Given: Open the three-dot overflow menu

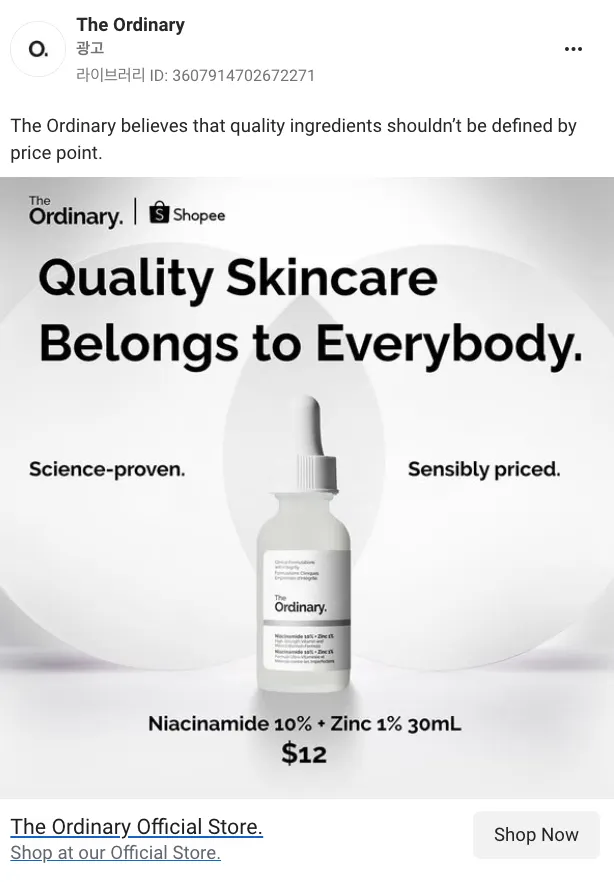Looking at the screenshot, I should [573, 49].
